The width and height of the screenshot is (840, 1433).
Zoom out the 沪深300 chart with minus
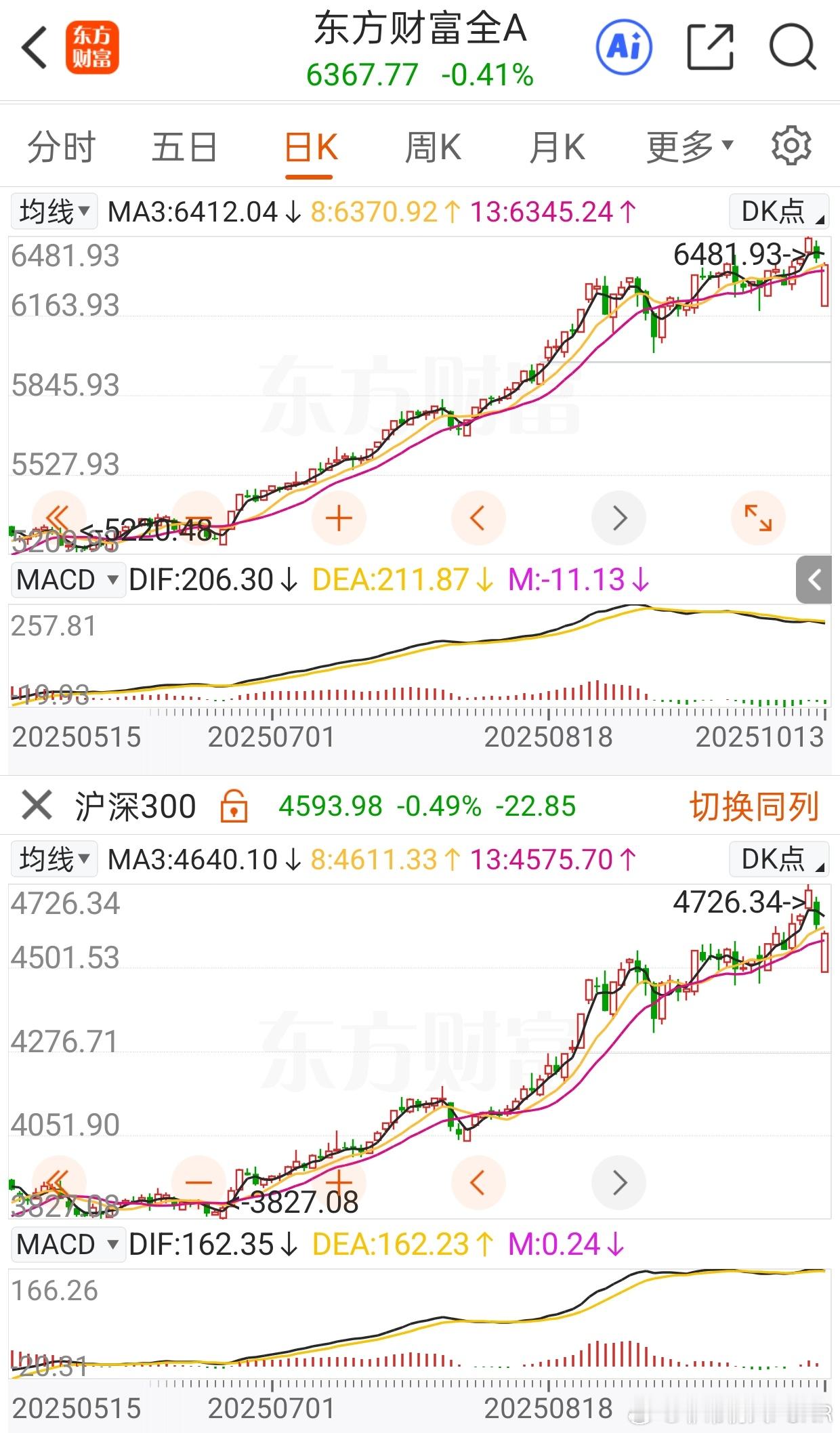(x=198, y=1182)
